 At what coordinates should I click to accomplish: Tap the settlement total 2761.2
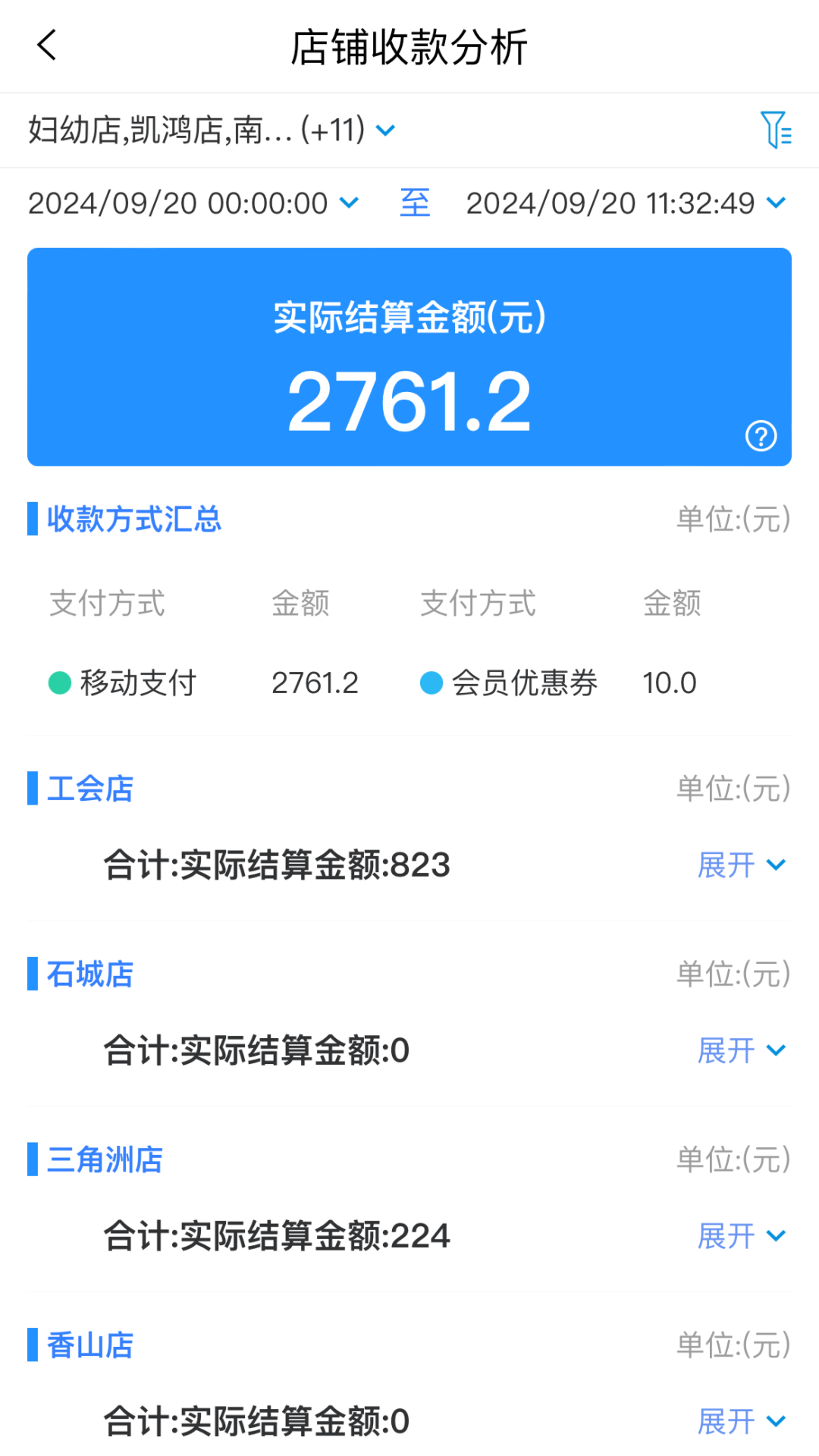click(409, 398)
